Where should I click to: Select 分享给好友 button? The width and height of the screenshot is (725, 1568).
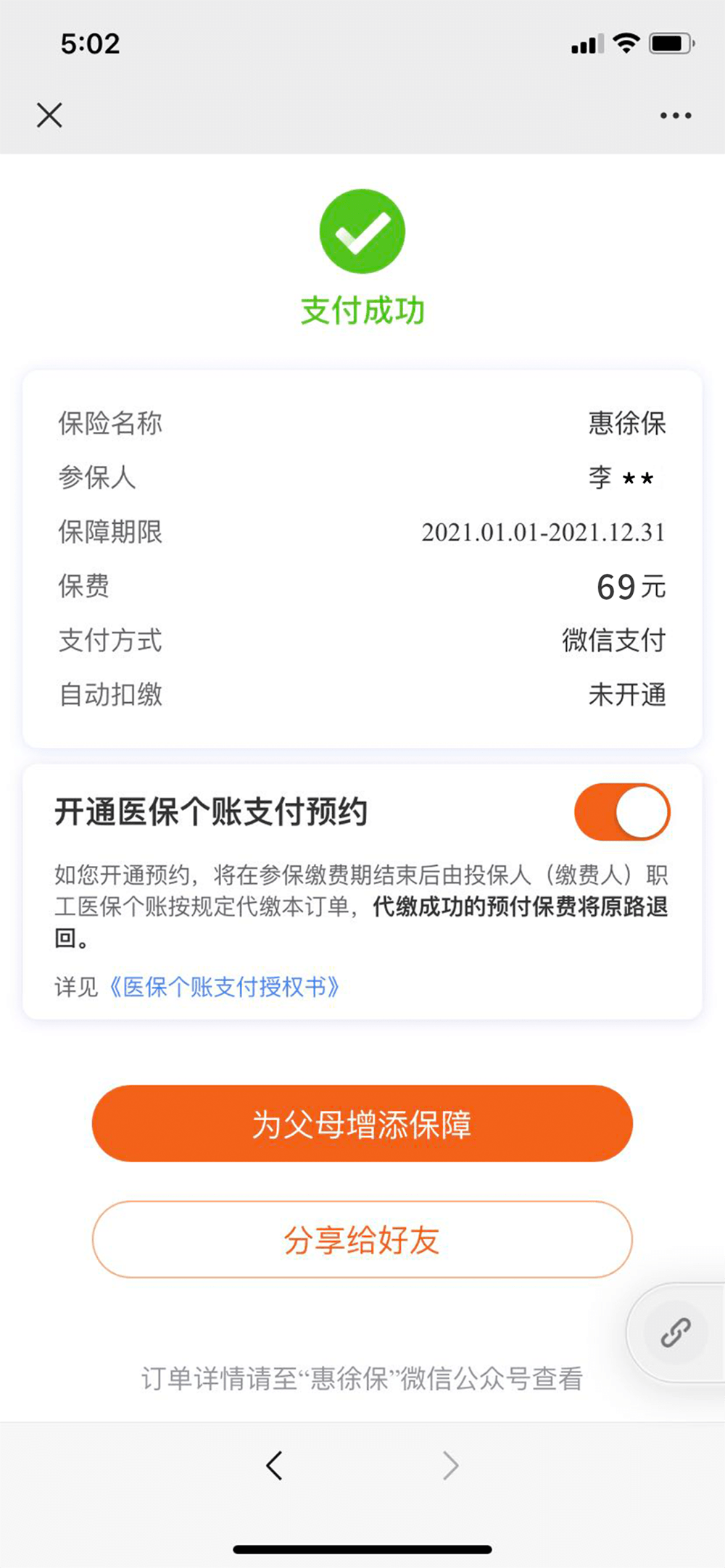(x=362, y=1240)
